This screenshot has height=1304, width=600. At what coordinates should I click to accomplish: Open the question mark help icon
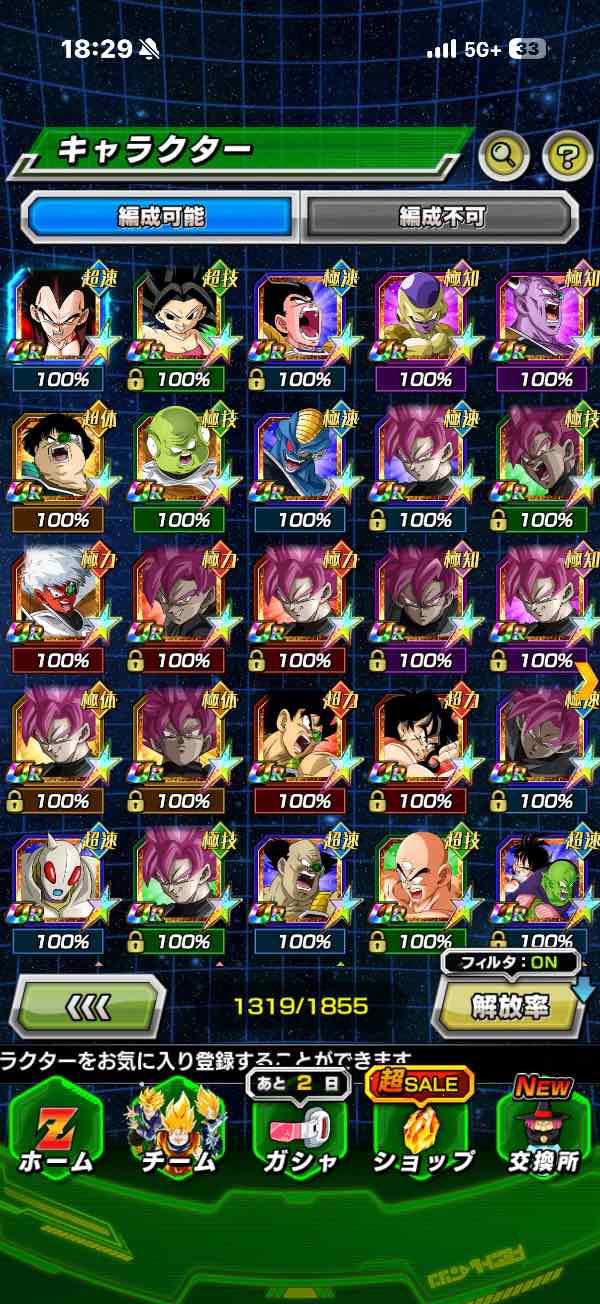567,154
